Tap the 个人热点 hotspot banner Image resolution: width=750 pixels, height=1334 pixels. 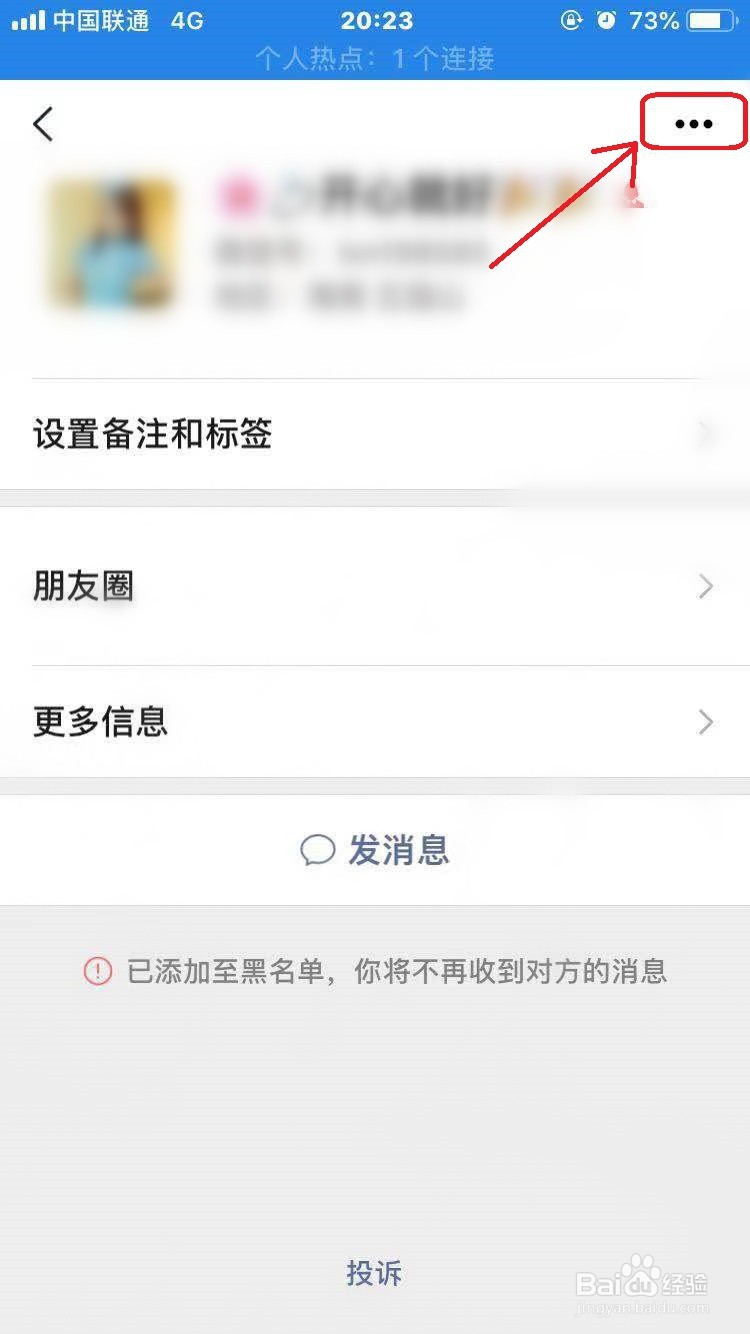(375, 58)
